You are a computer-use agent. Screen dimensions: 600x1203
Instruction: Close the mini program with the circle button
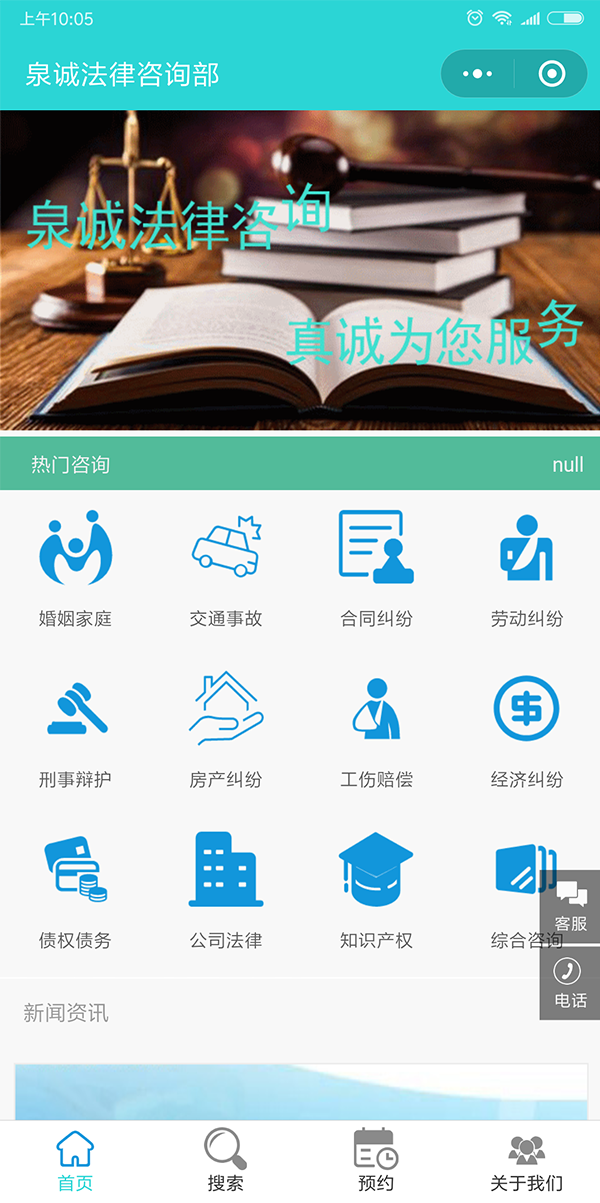pyautogui.click(x=551, y=74)
